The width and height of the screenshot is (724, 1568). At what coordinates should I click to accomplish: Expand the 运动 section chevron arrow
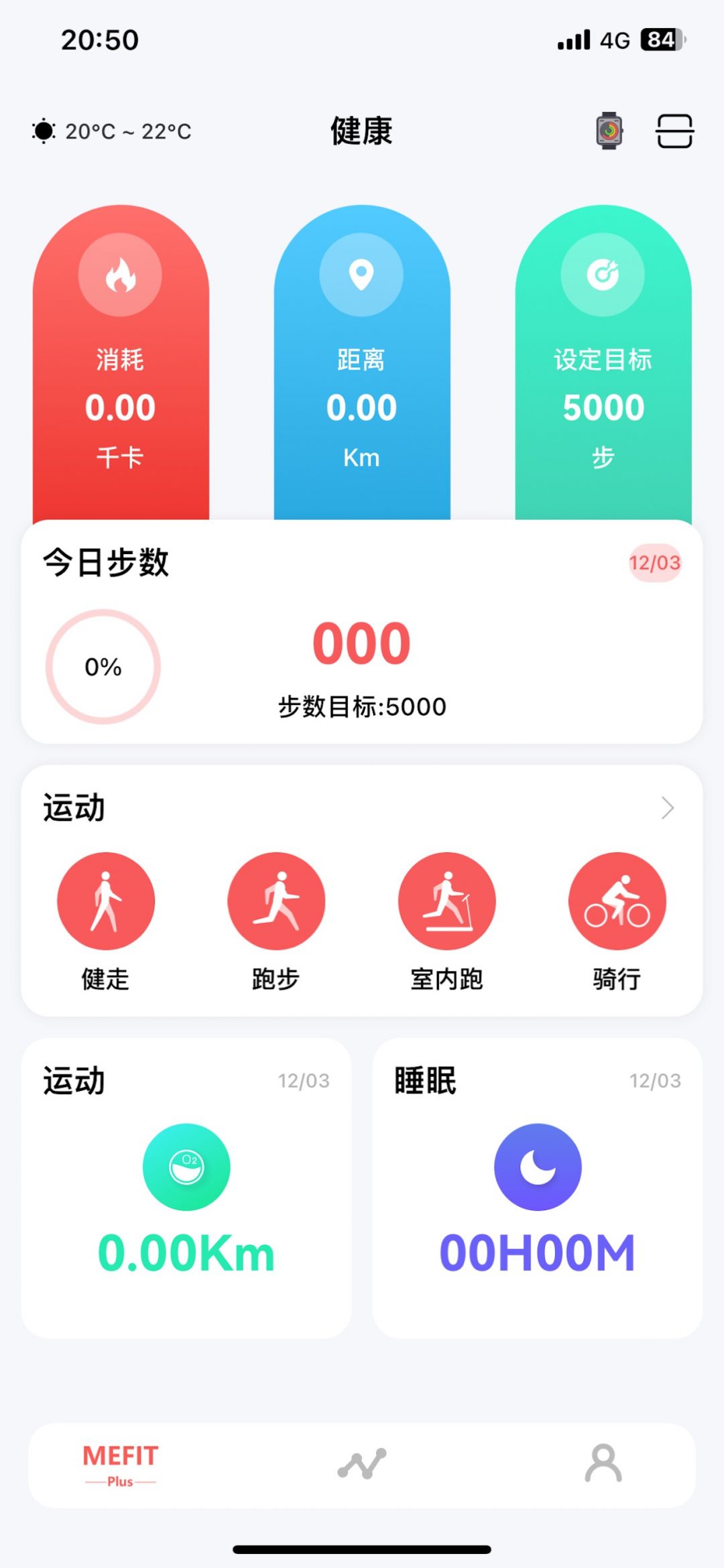[667, 808]
